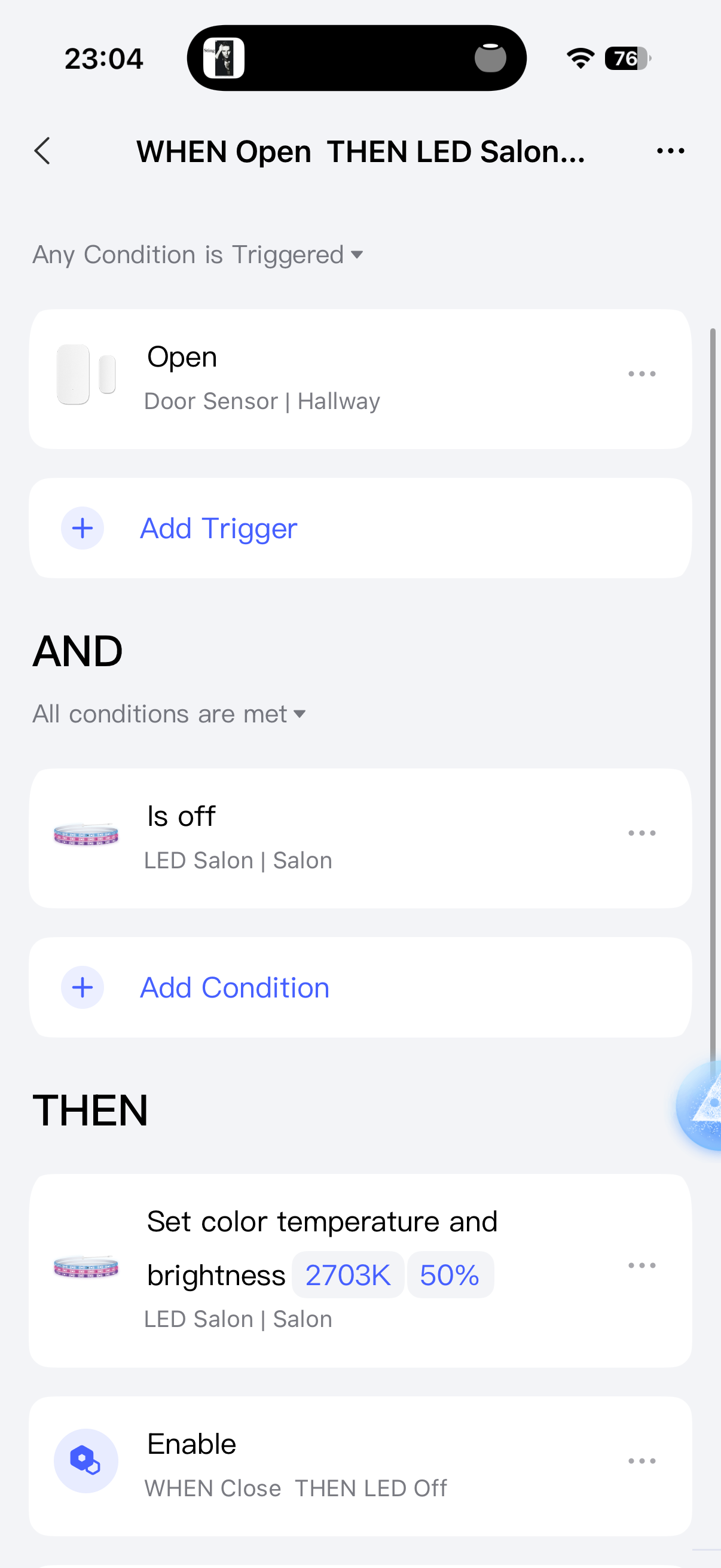Open options for the Is off condition
Image resolution: width=721 pixels, height=1568 pixels.
click(x=641, y=832)
